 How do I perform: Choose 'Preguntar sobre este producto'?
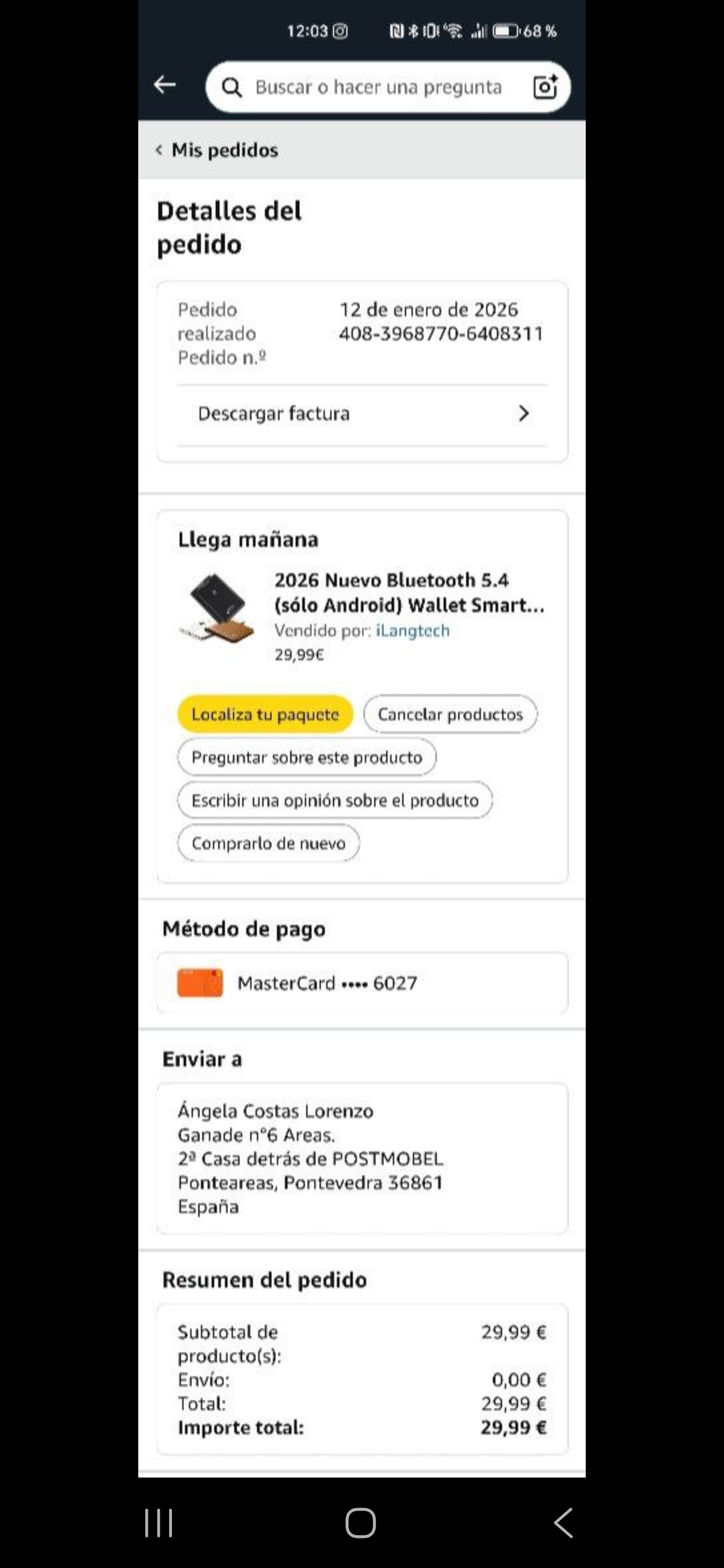(306, 757)
